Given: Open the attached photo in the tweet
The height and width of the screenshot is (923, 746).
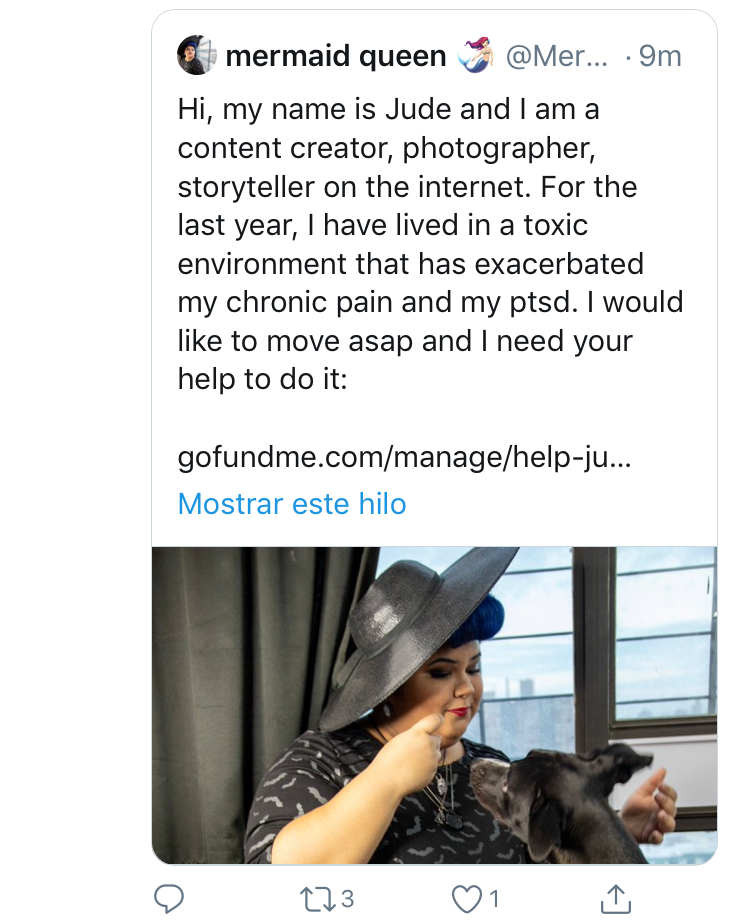Looking at the screenshot, I should pos(434,704).
